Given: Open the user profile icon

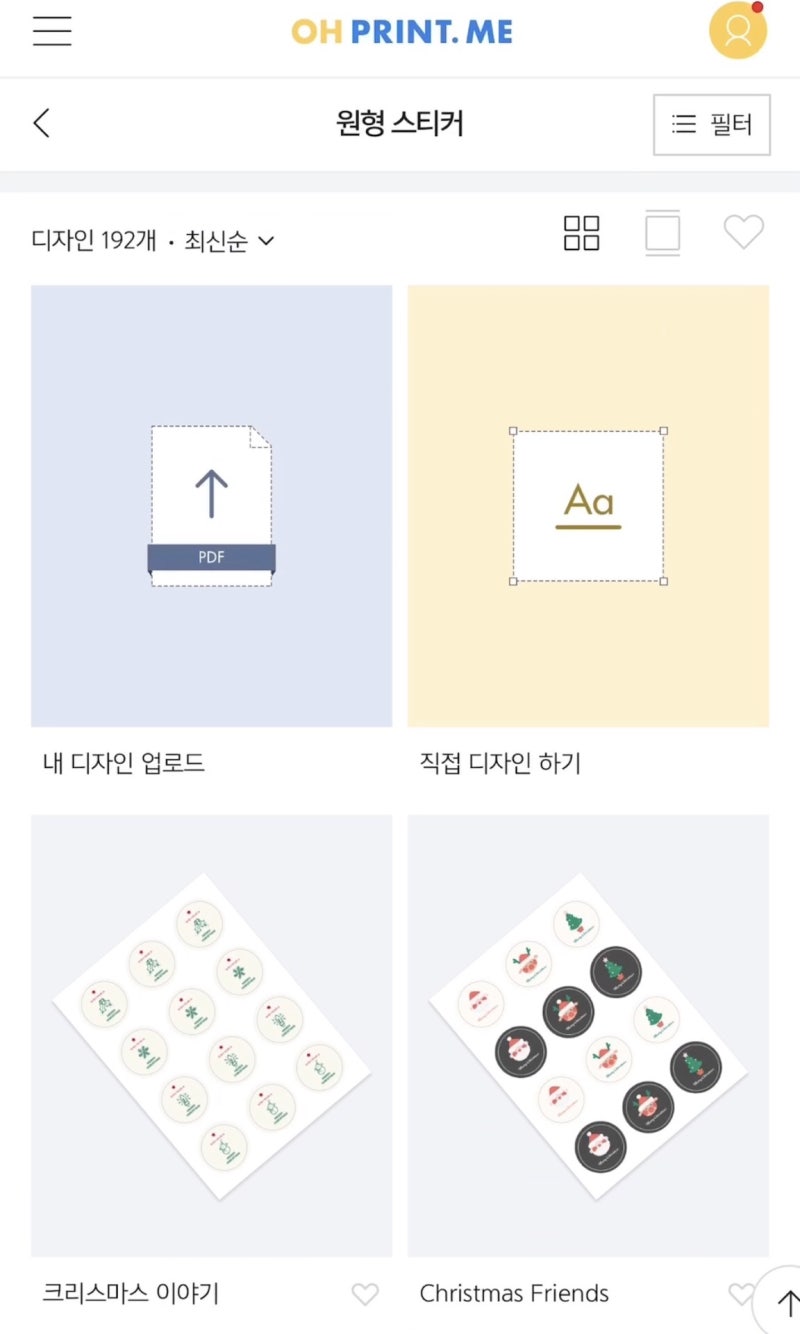Looking at the screenshot, I should [737, 31].
